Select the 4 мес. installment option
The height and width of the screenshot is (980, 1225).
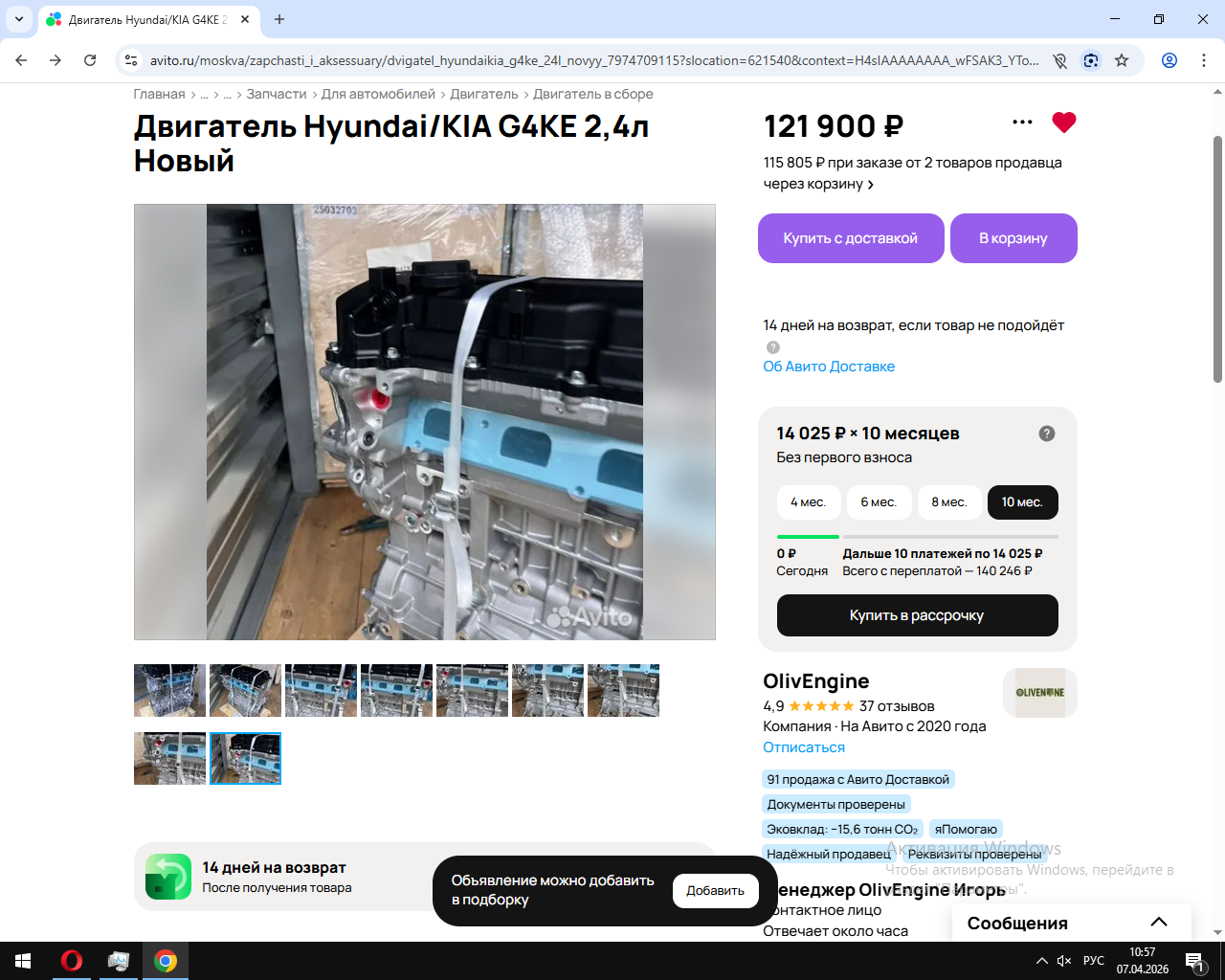pos(808,502)
